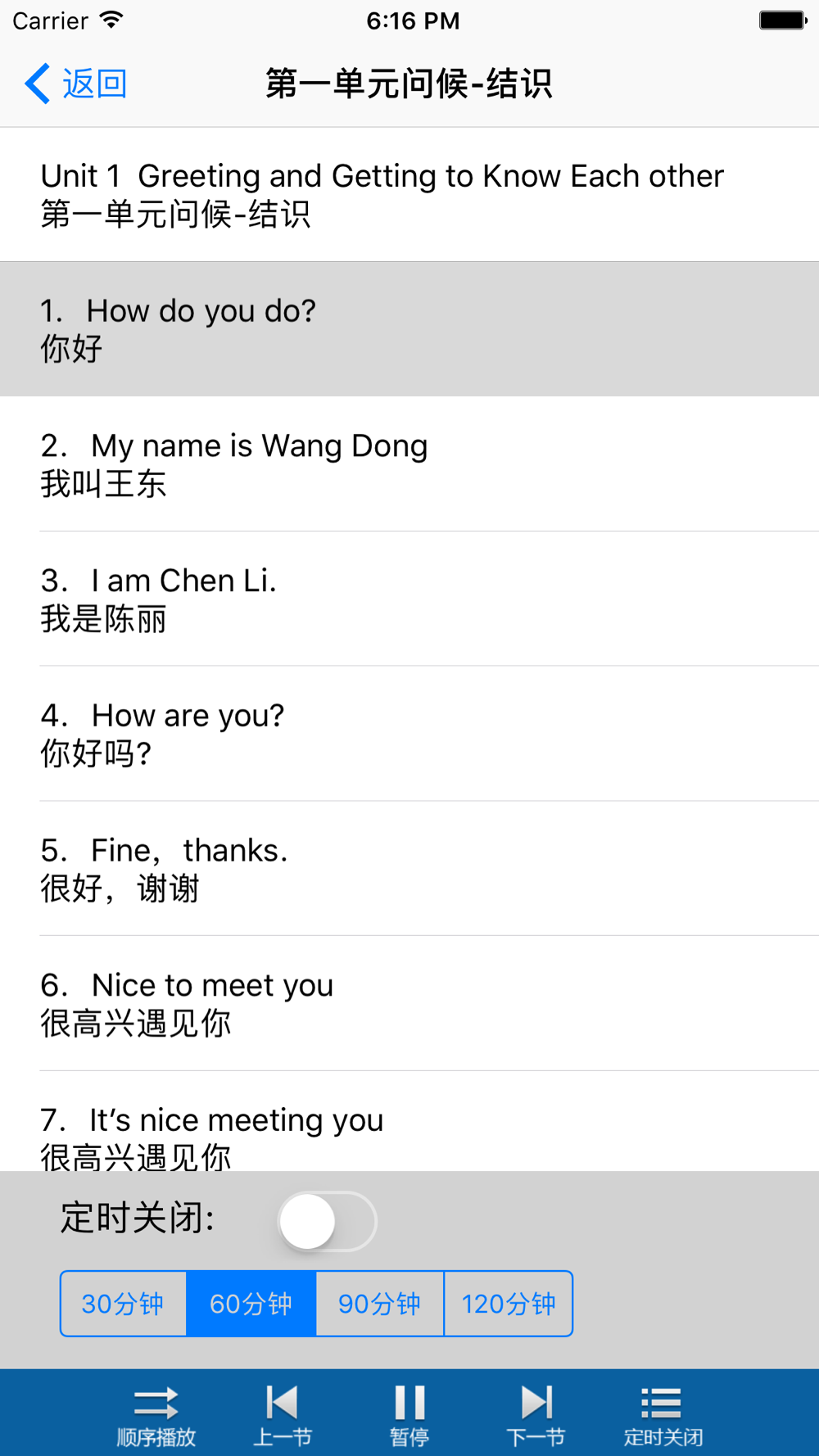This screenshot has width=819, height=1456.
Task: Switch the timer to 90分钟
Action: (380, 1304)
